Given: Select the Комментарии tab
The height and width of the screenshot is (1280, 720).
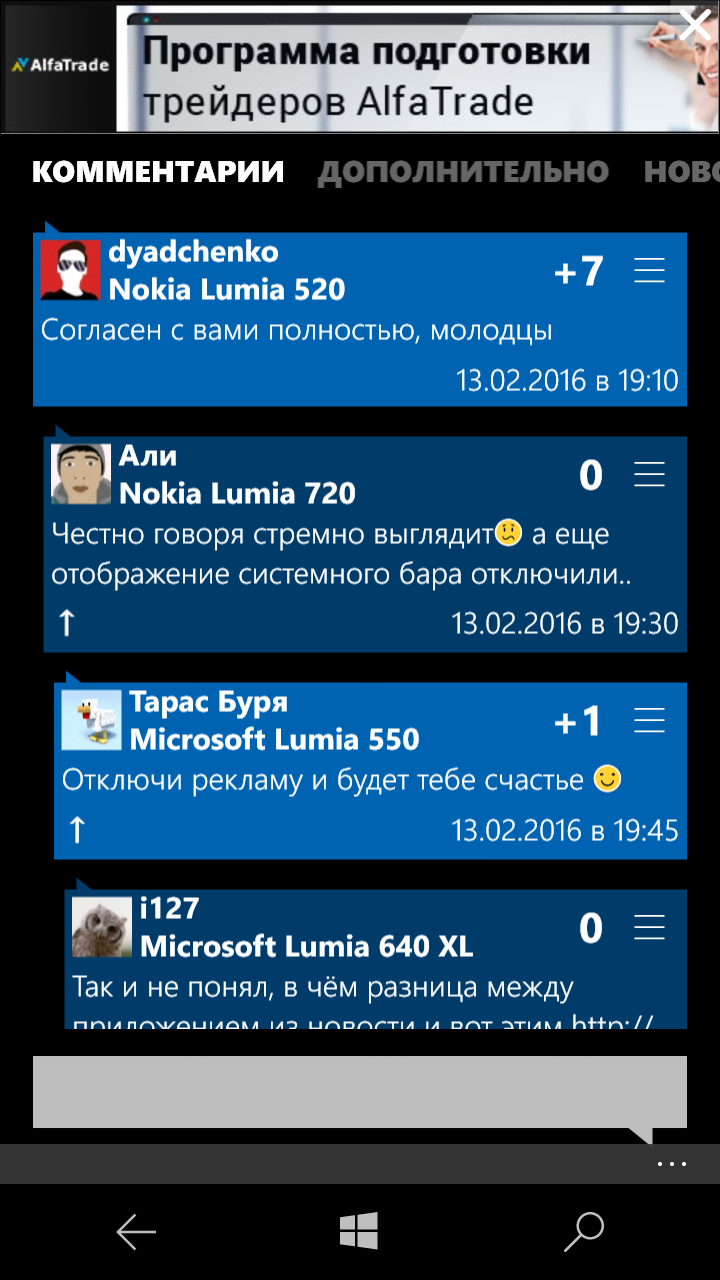Looking at the screenshot, I should [158, 172].
